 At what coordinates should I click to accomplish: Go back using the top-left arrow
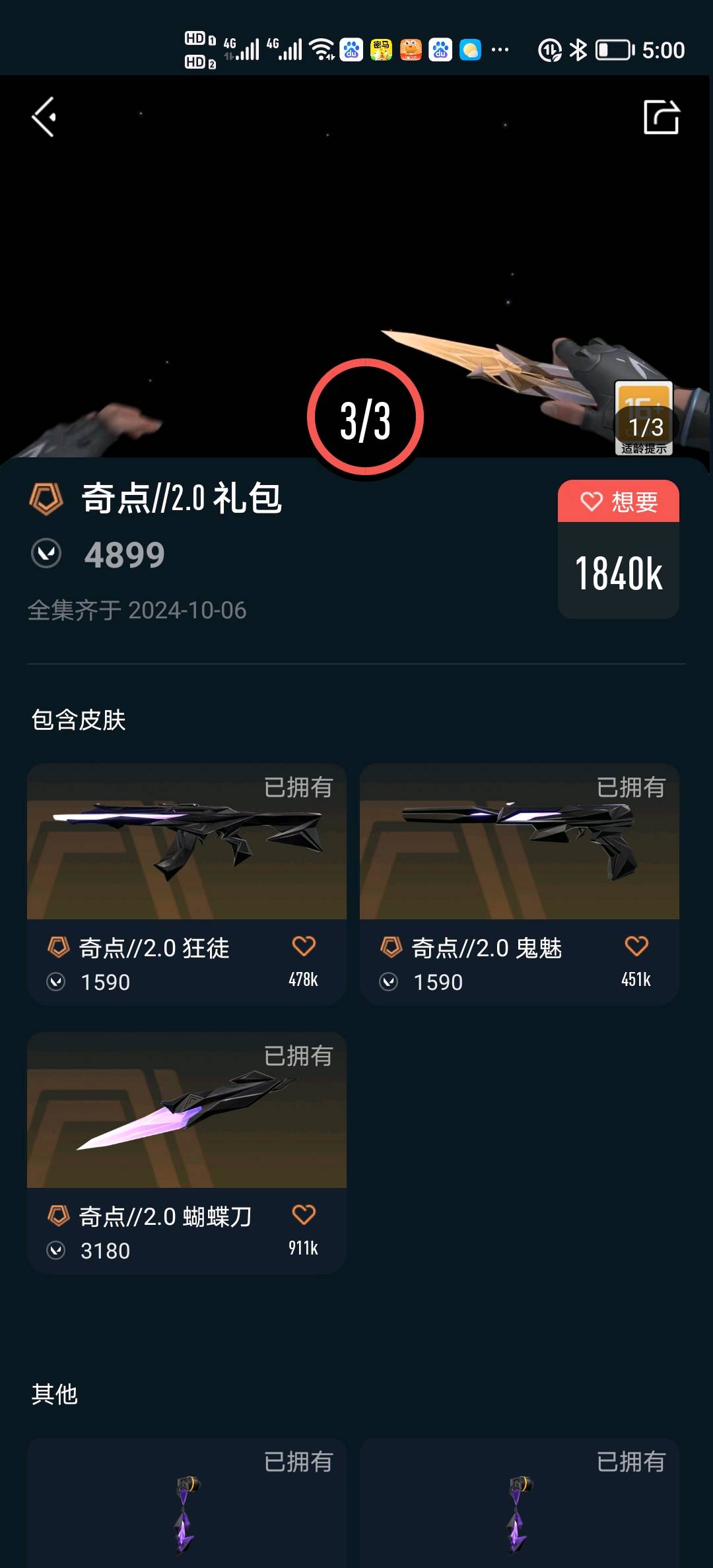(x=44, y=117)
